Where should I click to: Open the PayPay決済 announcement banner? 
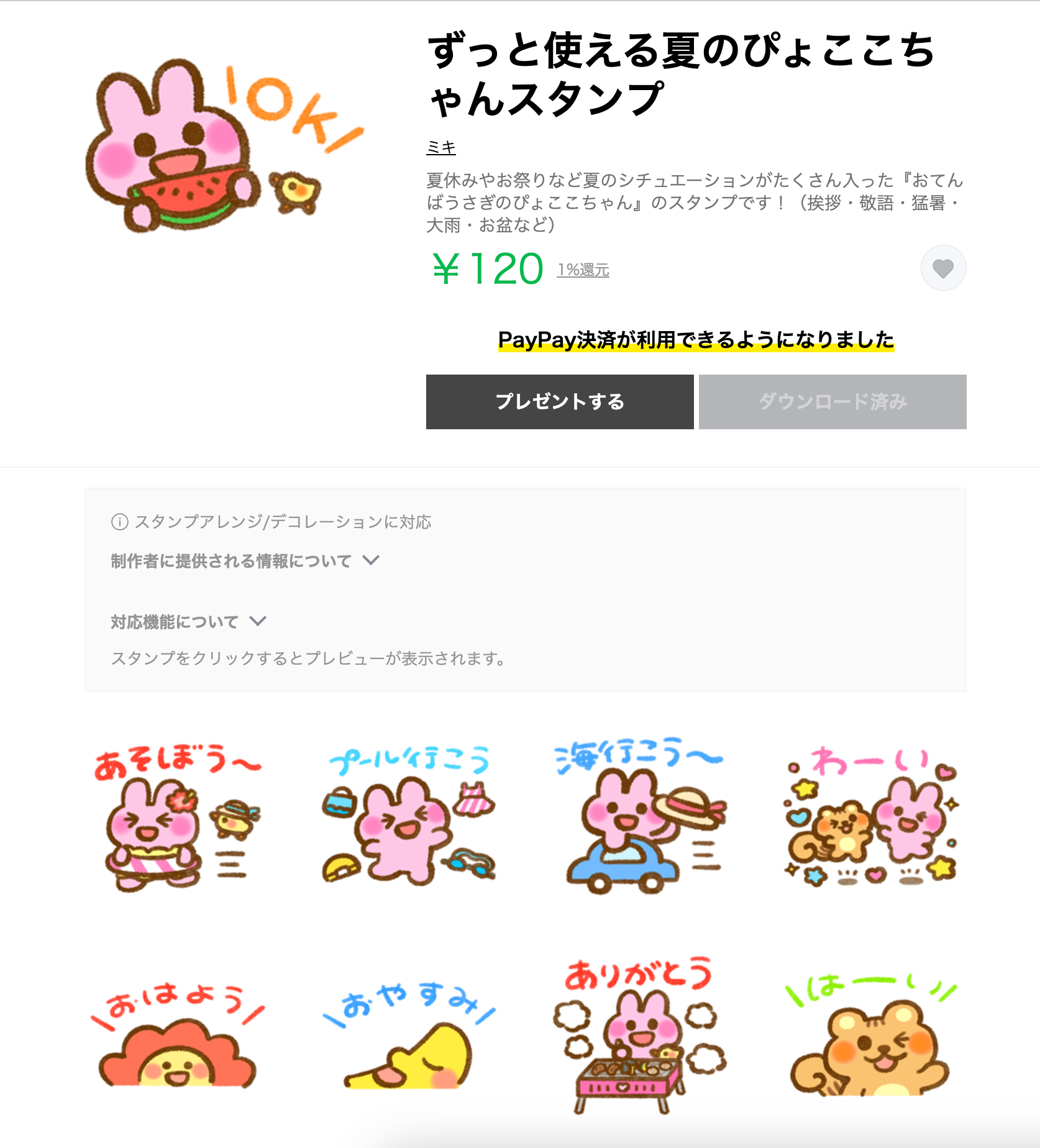(696, 340)
